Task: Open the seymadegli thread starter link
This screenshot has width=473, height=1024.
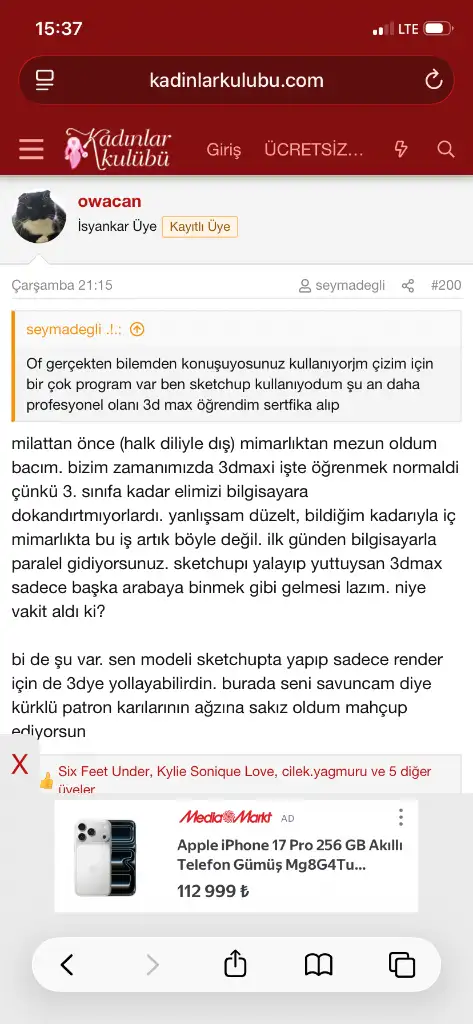Action: pos(342,285)
